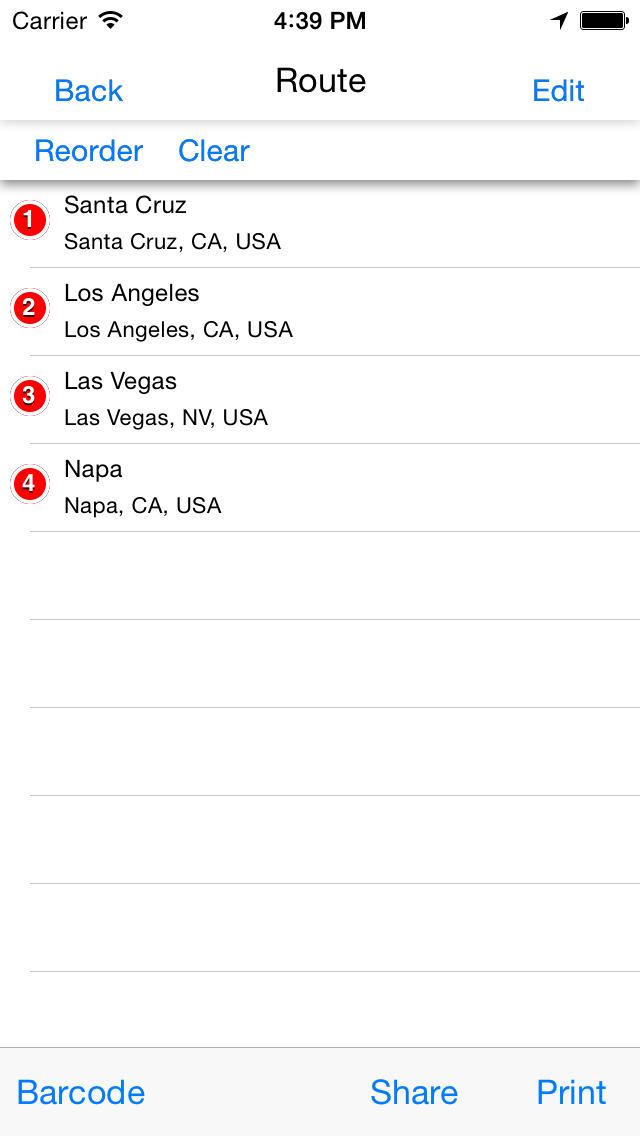Reorder the route stops
640x1136 pixels.
point(88,151)
